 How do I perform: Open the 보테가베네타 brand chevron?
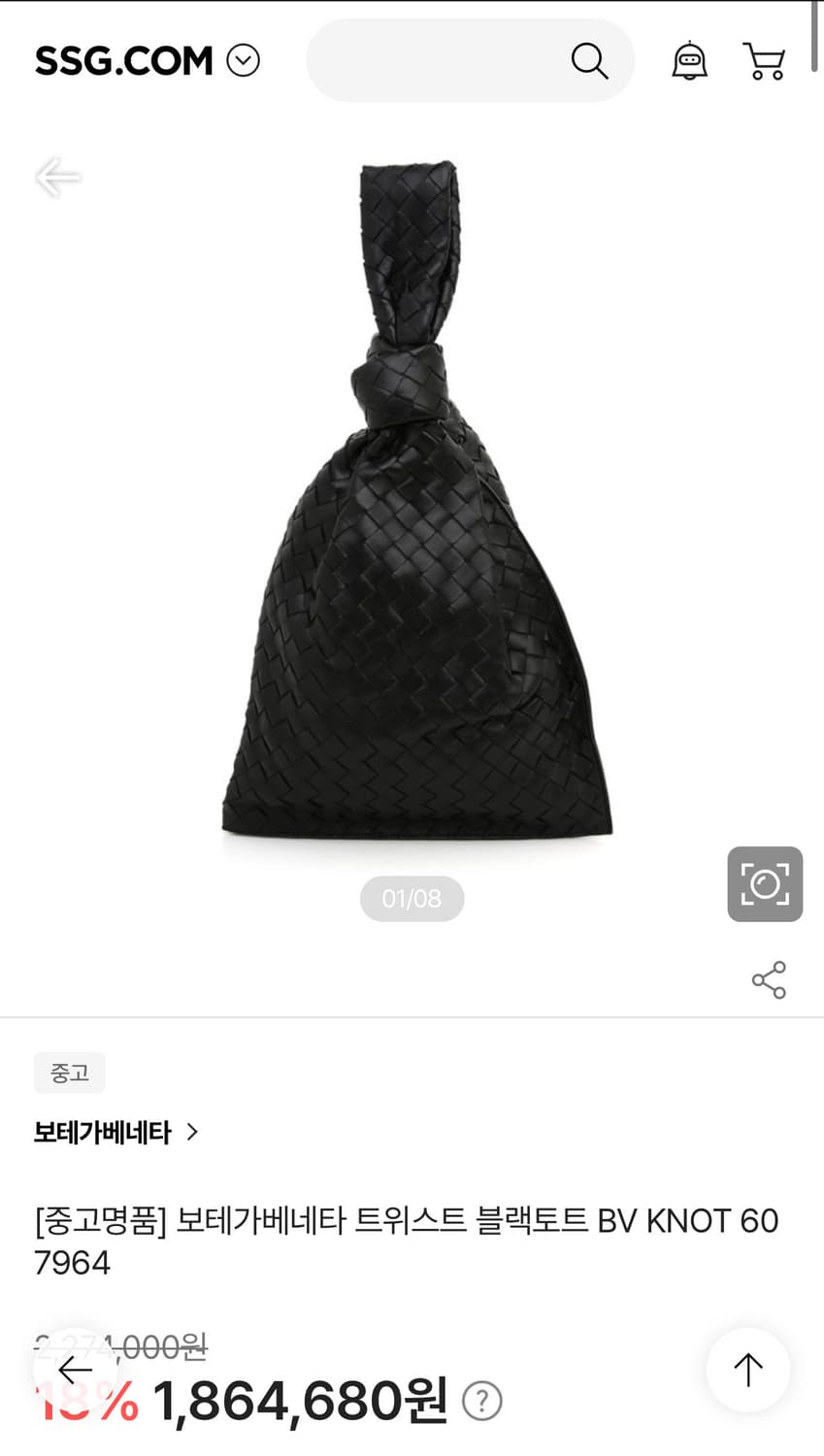pos(193,1133)
